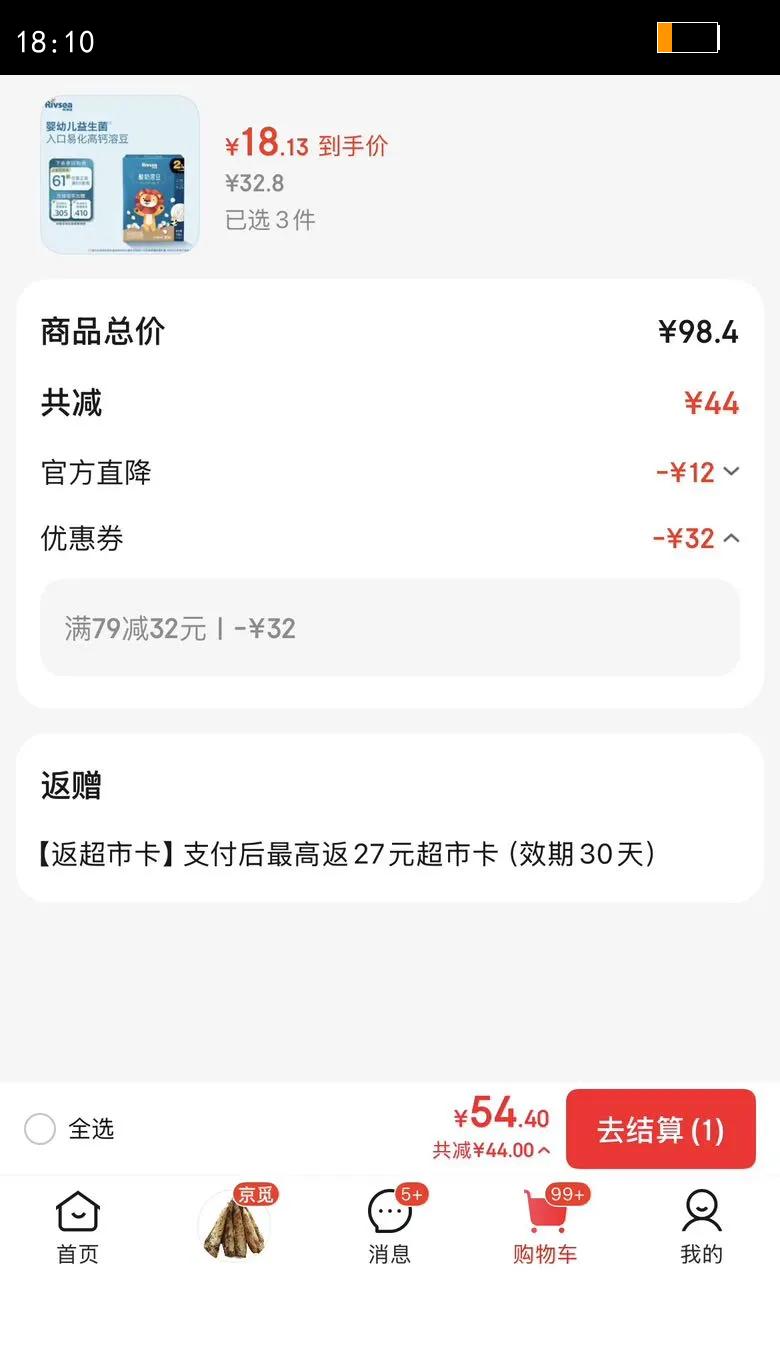Screen dimensions: 780x1345
Task: Open the 京觅 tab
Action: coord(234,1226)
